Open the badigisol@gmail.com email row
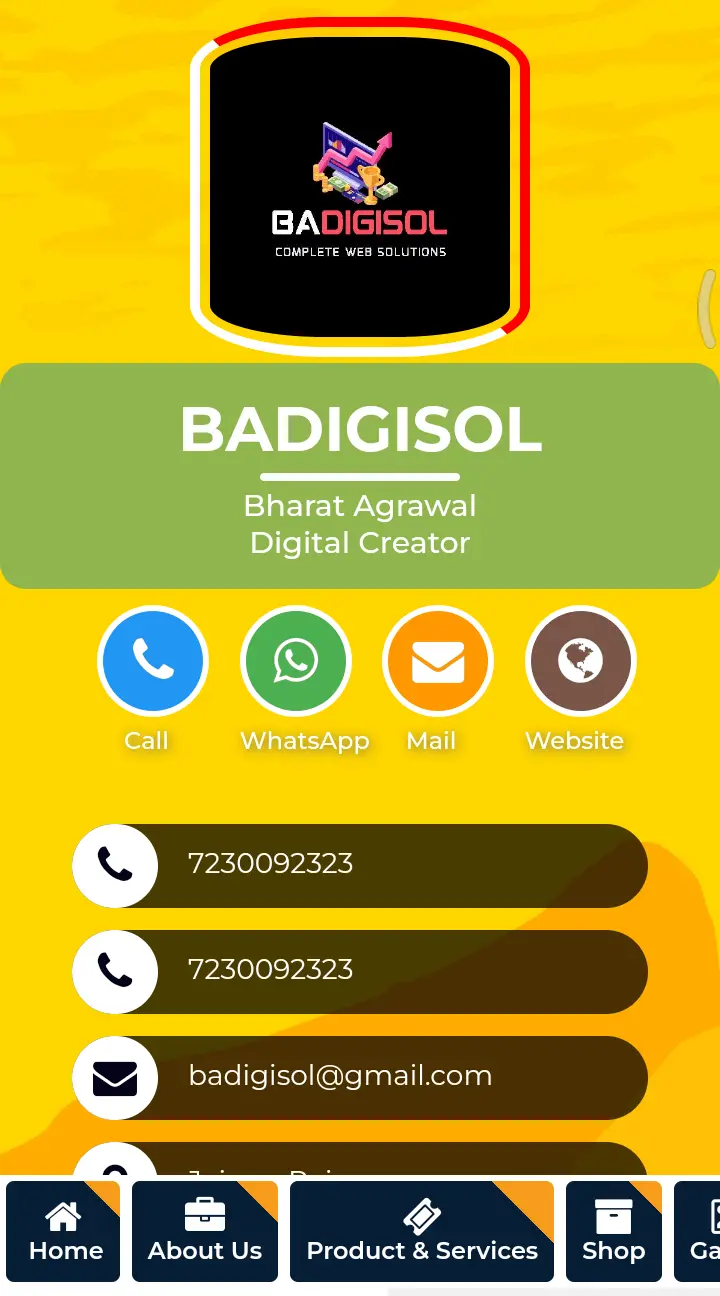The image size is (720, 1296). point(360,1077)
